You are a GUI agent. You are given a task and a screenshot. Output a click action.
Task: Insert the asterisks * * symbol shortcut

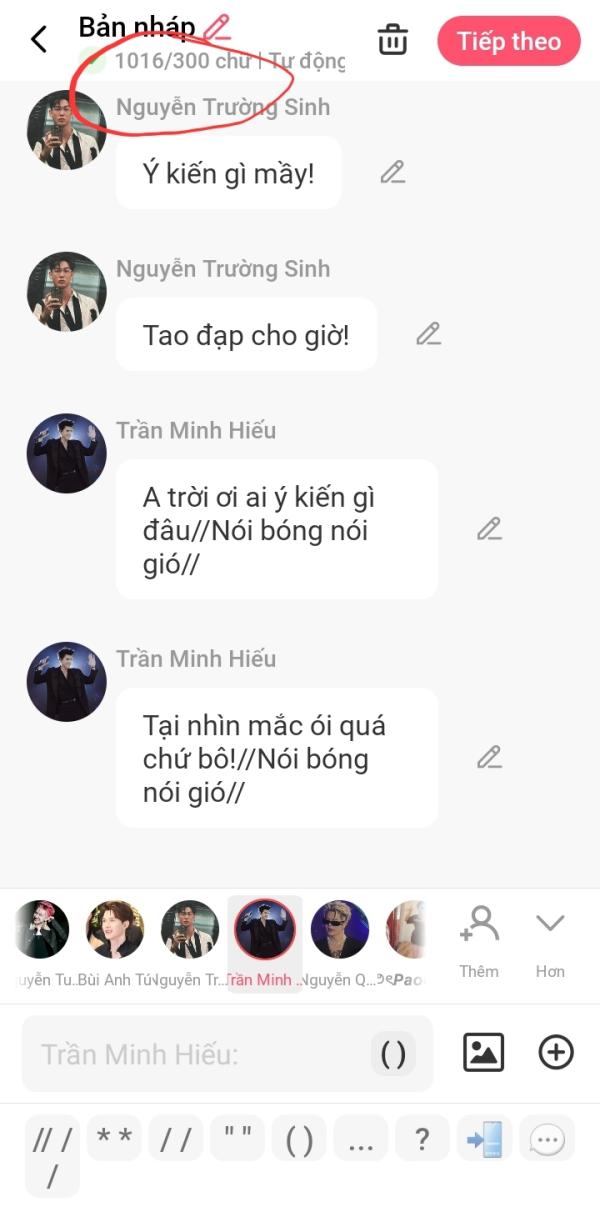114,1138
